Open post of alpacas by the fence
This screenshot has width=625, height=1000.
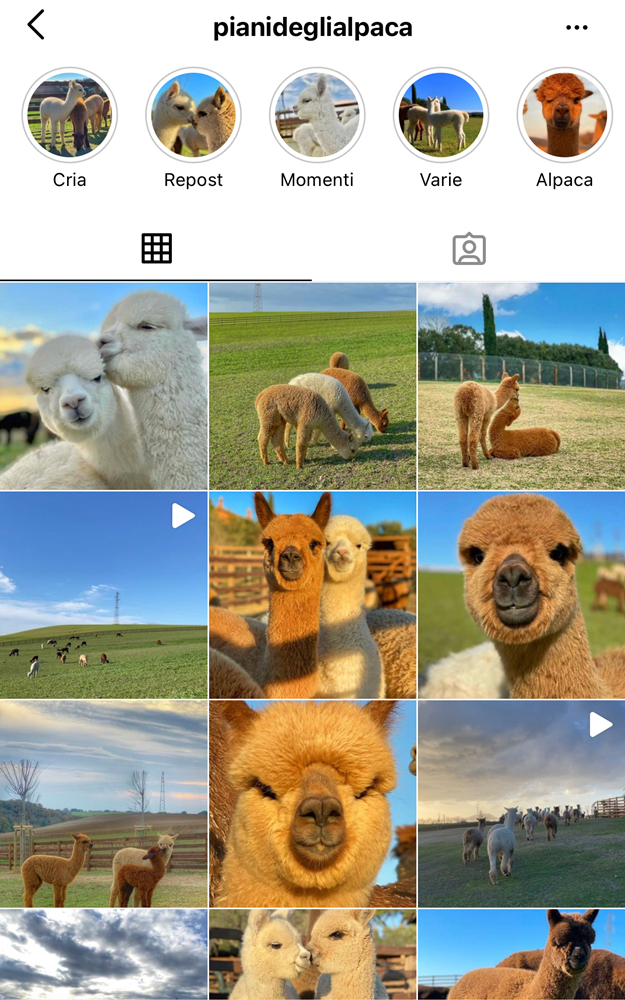521,386
